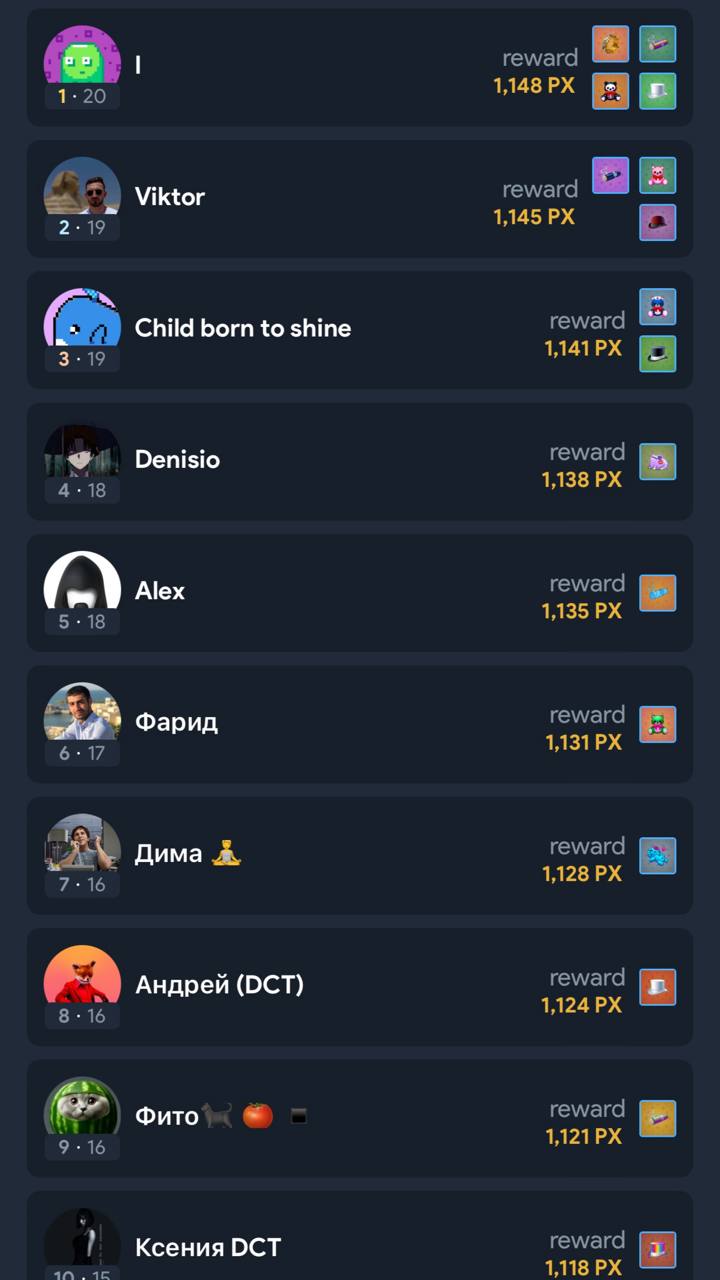Tap Дима's leaderboard row
This screenshot has width=720, height=1280.
(x=300, y=854)
